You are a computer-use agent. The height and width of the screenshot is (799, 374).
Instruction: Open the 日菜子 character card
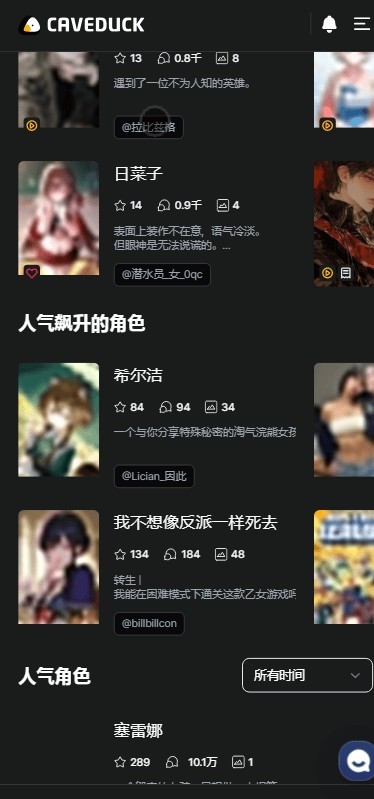point(138,174)
